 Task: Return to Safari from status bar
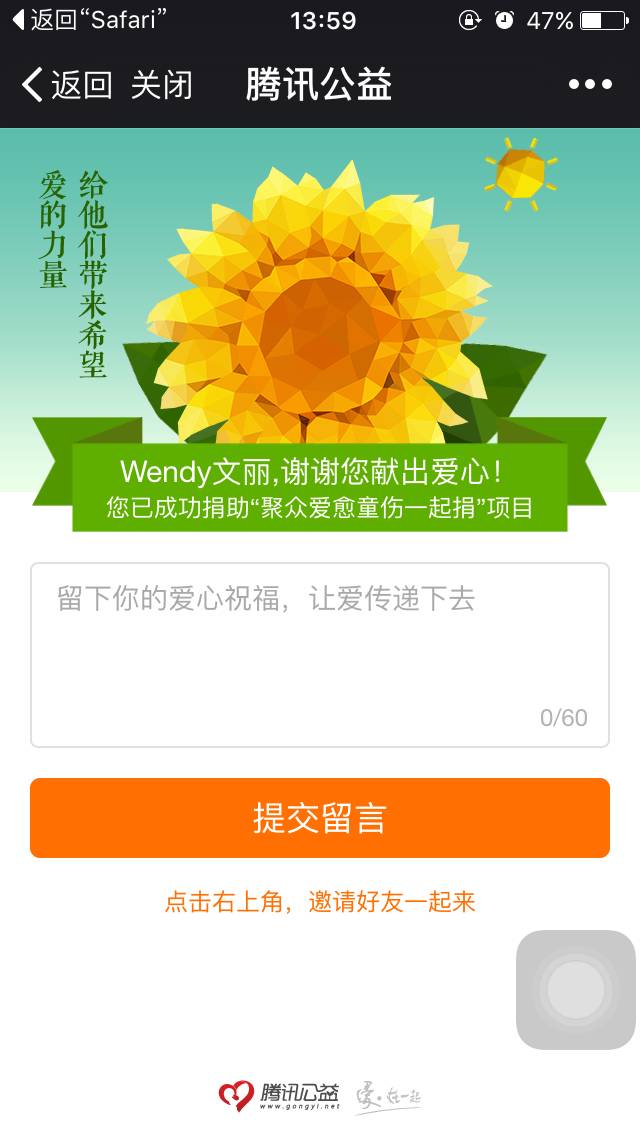90,20
